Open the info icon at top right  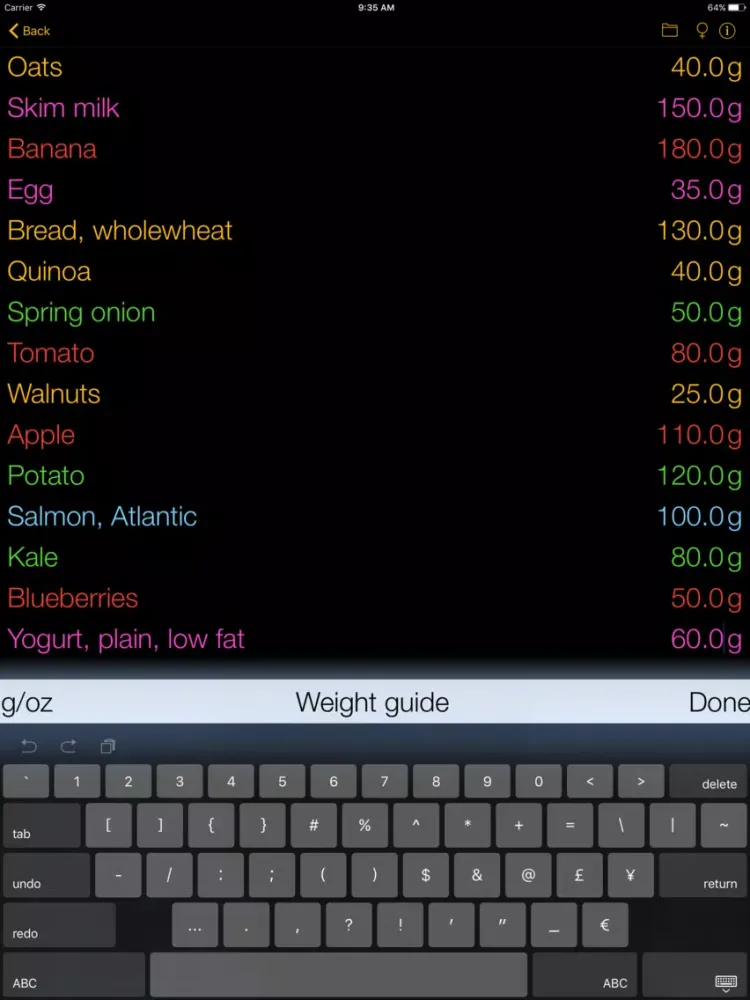[x=729, y=31]
